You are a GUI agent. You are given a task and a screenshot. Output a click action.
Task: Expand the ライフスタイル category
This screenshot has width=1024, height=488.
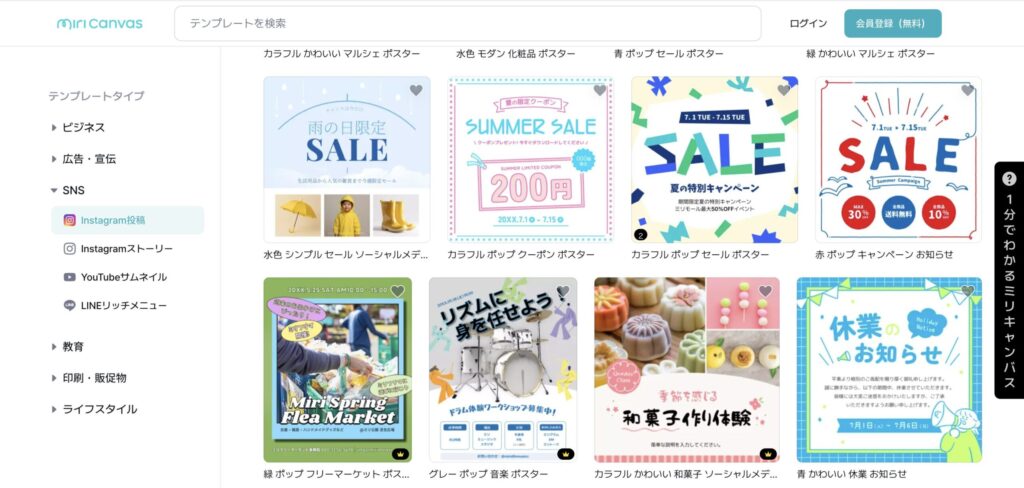point(99,408)
